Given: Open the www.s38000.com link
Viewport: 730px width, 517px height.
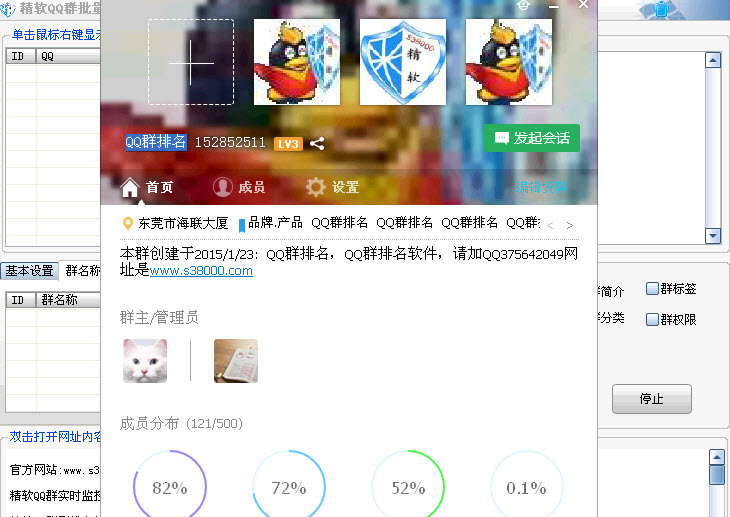Looking at the screenshot, I should [x=201, y=270].
